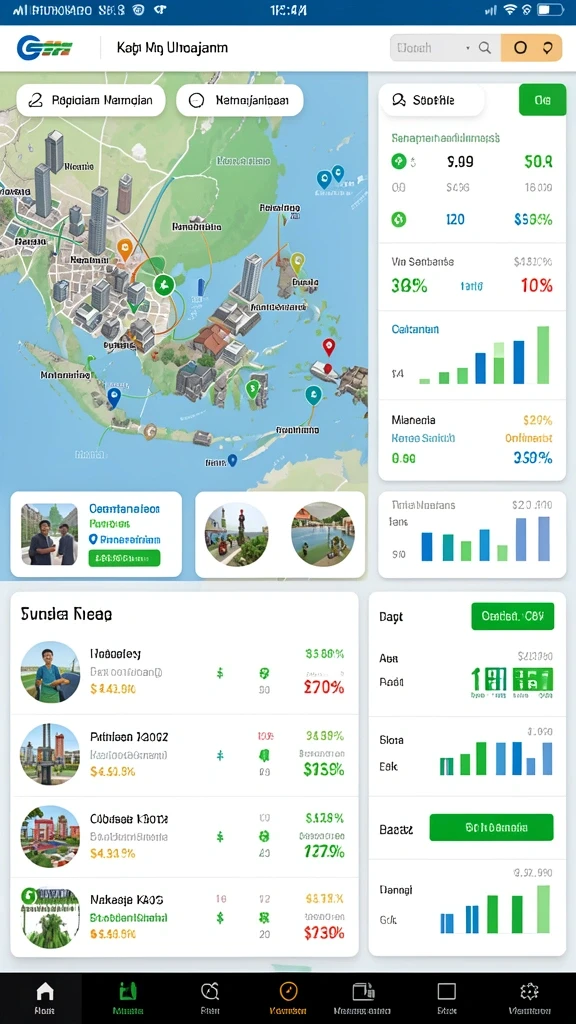The height and width of the screenshot is (1024, 576).
Task: Select the second filter chip above the map
Action: point(240,100)
